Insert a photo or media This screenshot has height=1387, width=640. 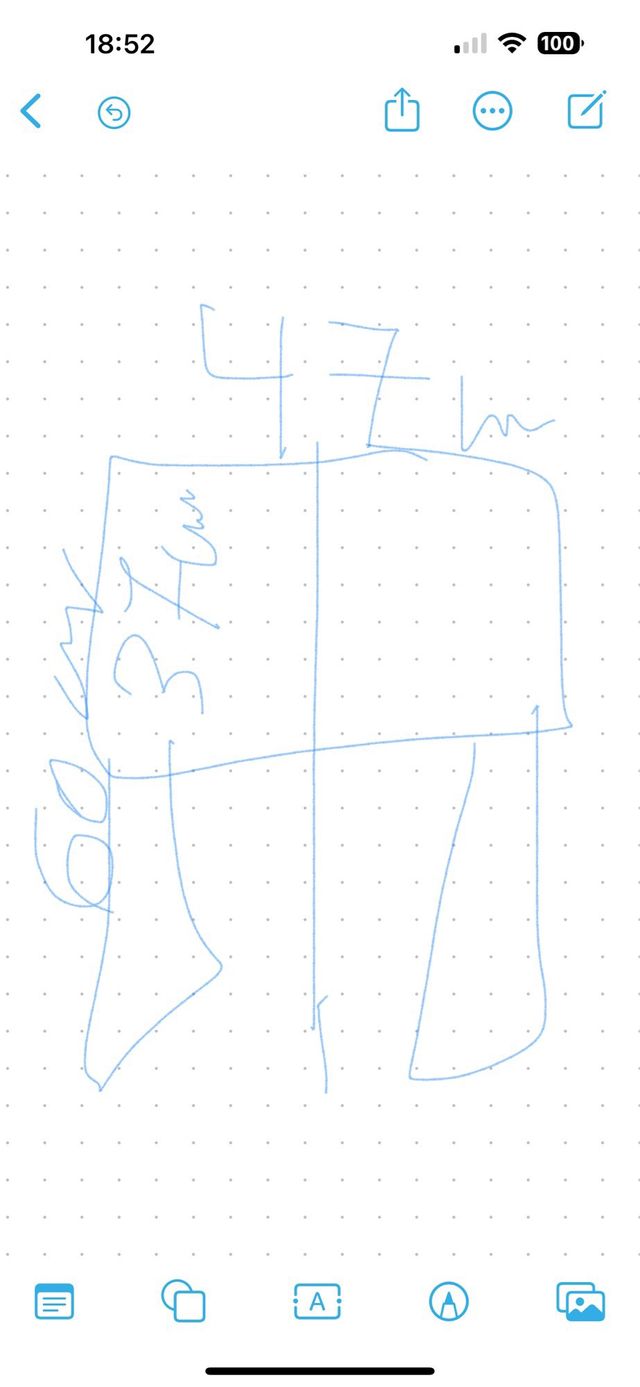(581, 1301)
